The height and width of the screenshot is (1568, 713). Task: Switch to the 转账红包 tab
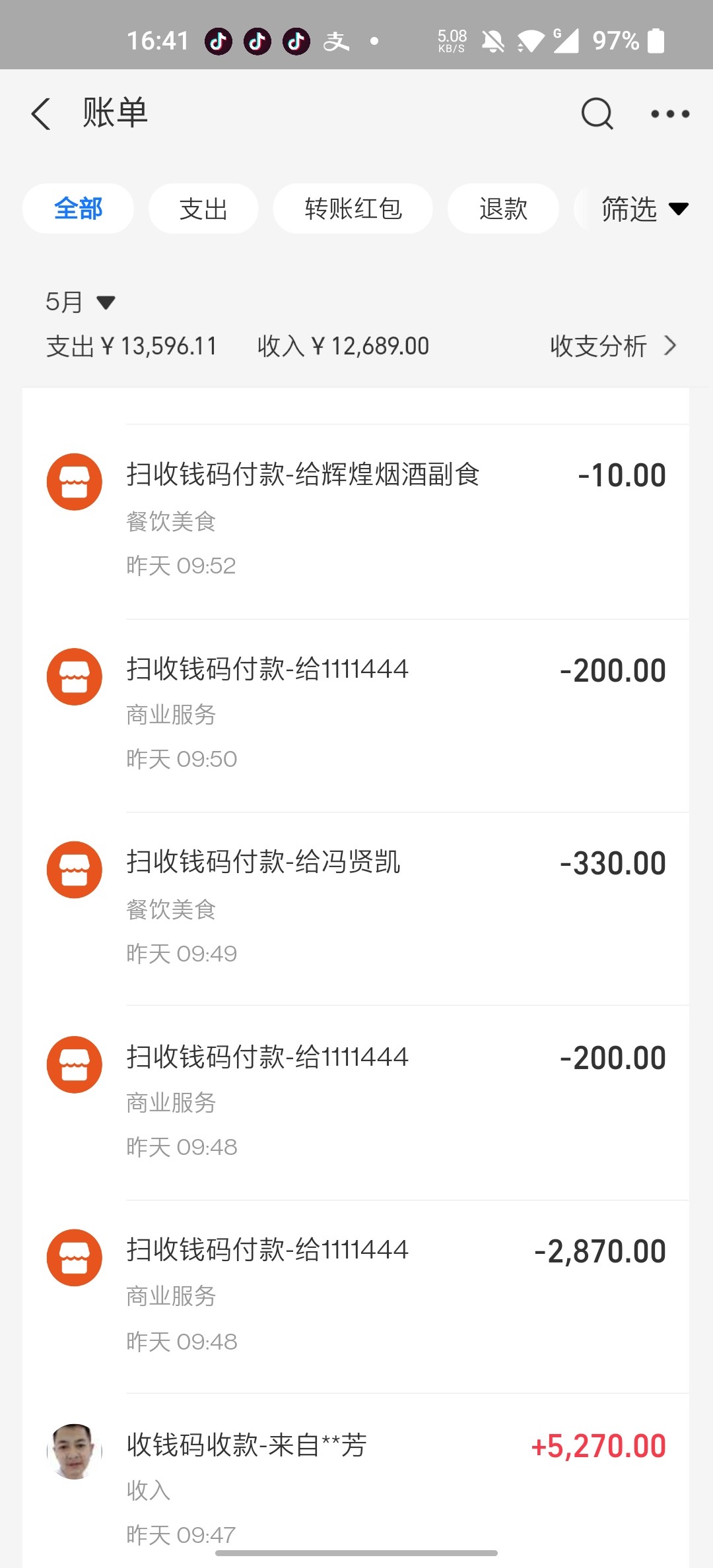pos(353,209)
